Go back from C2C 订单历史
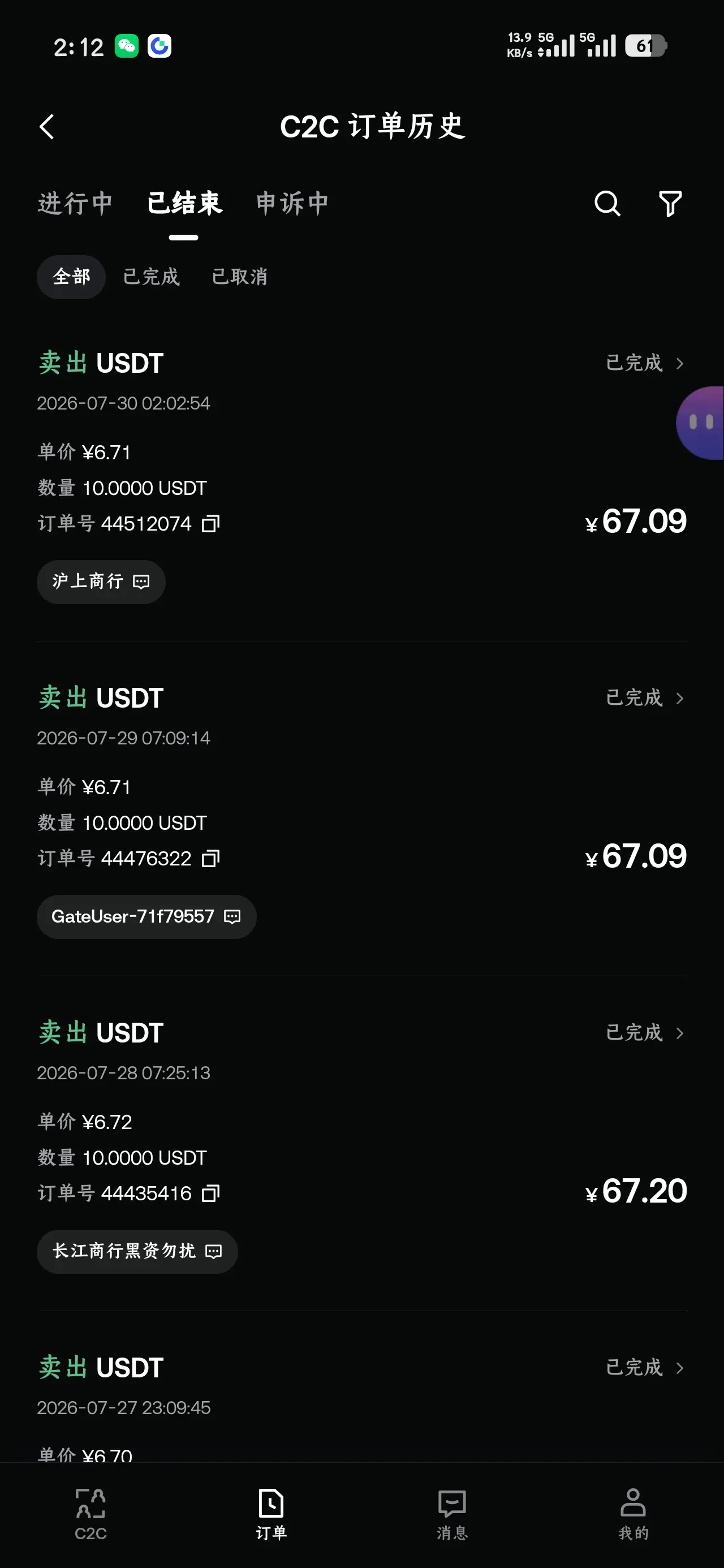 click(47, 127)
